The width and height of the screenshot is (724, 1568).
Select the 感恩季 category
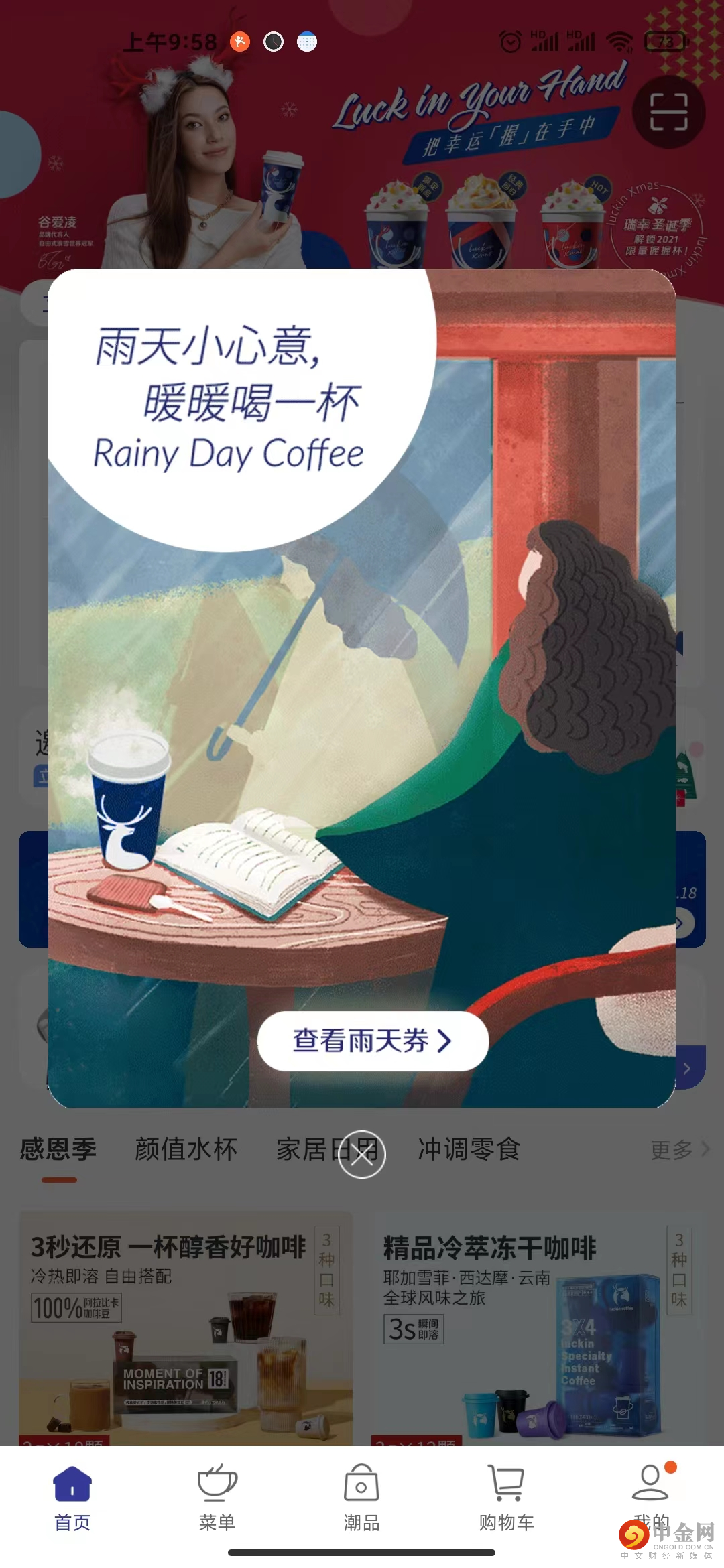pyautogui.click(x=58, y=1149)
